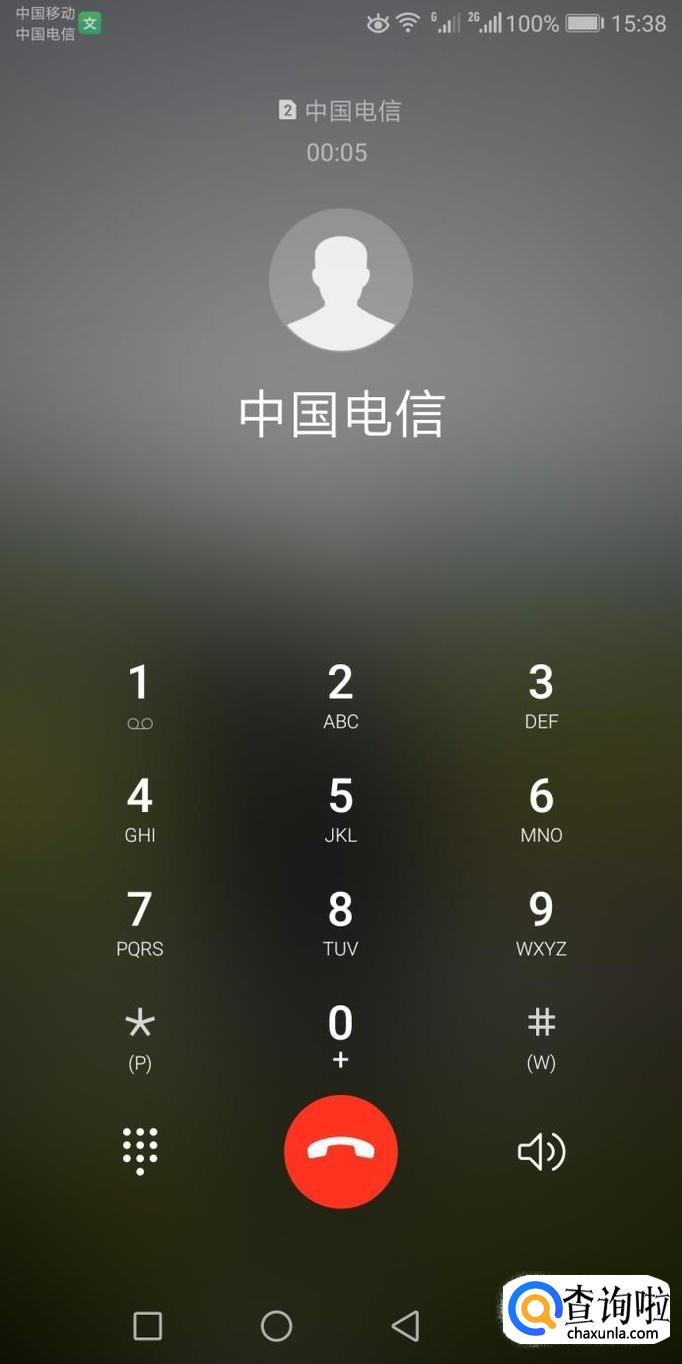Open recent apps from the square button
The image size is (682, 1364).
148,1326
